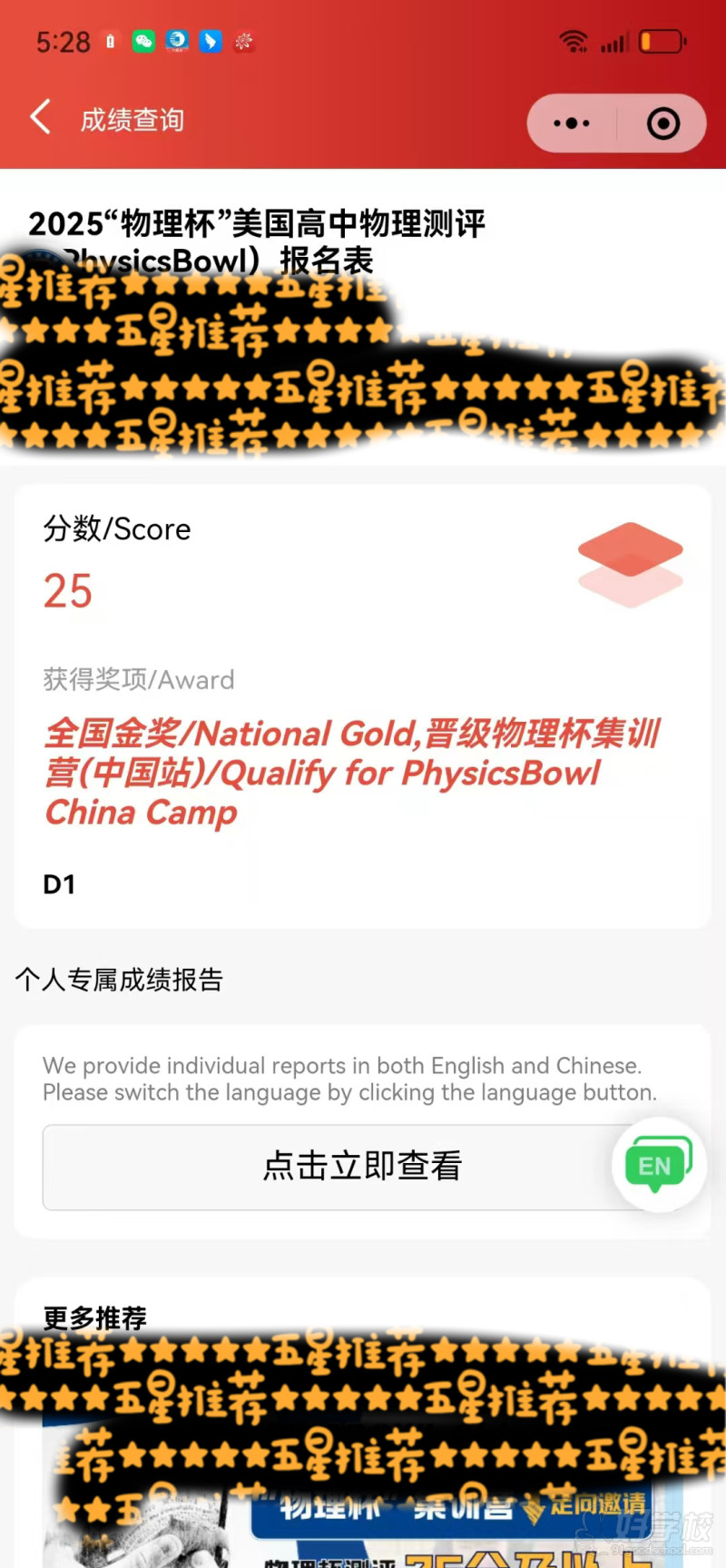Go back from the 成绩查询 page
726x1568 pixels.
pyautogui.click(x=41, y=118)
